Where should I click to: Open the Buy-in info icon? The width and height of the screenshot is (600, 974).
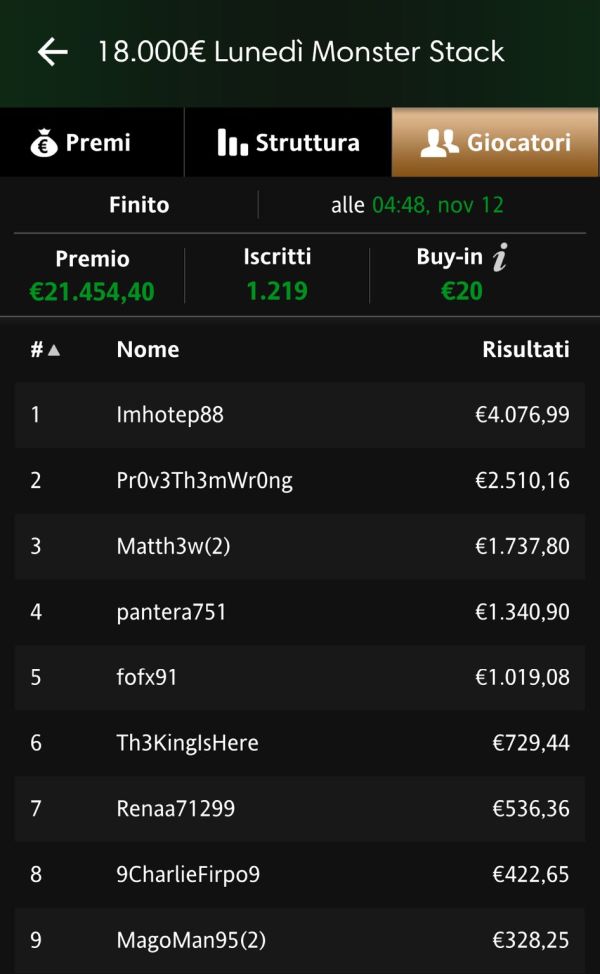tap(501, 258)
